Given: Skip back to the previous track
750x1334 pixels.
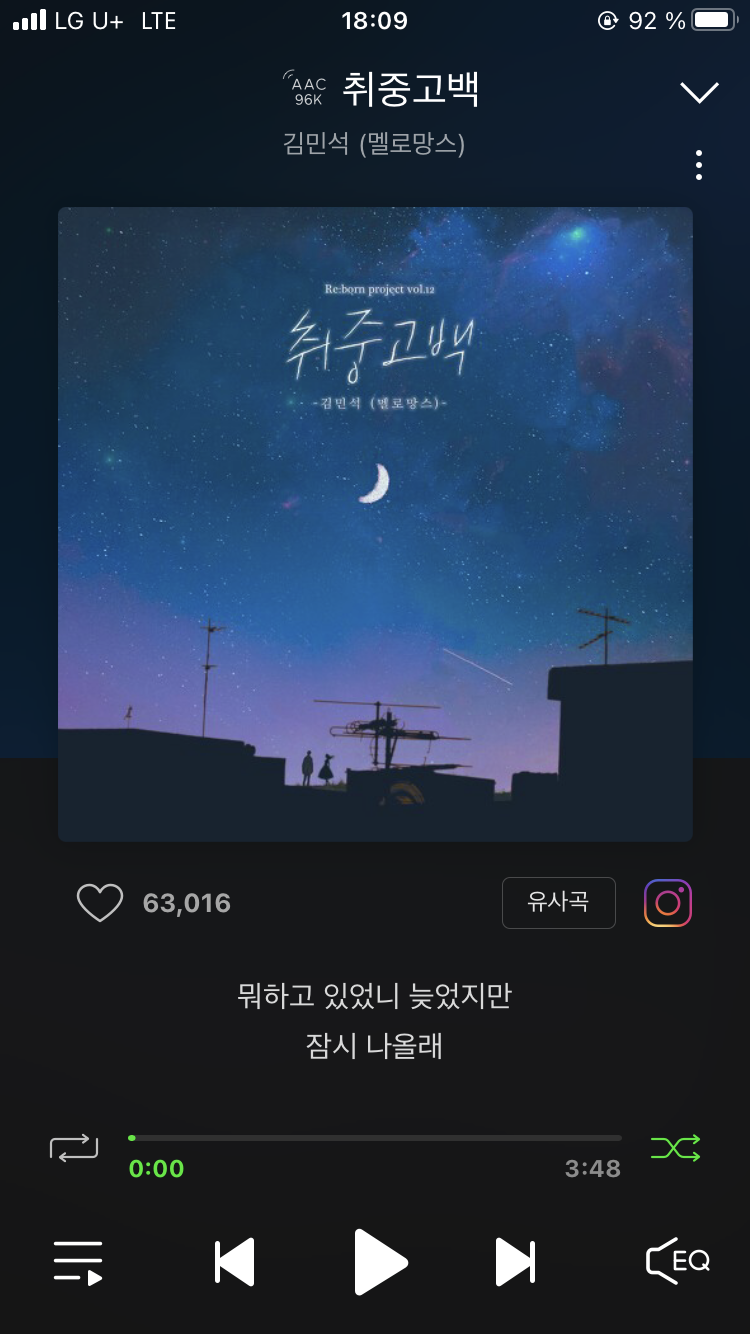Looking at the screenshot, I should coord(235,1262).
